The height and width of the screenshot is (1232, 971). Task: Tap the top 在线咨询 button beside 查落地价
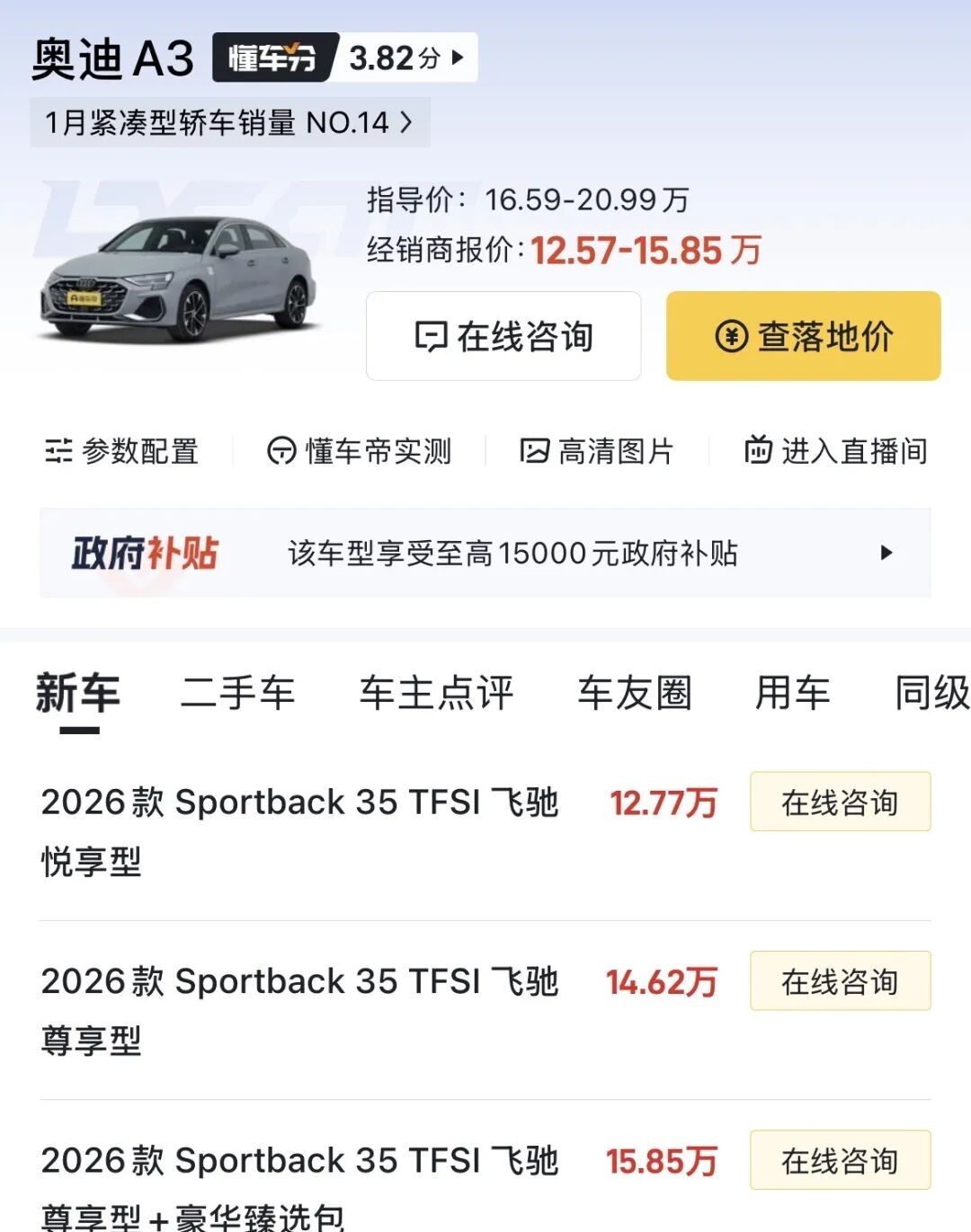point(503,337)
